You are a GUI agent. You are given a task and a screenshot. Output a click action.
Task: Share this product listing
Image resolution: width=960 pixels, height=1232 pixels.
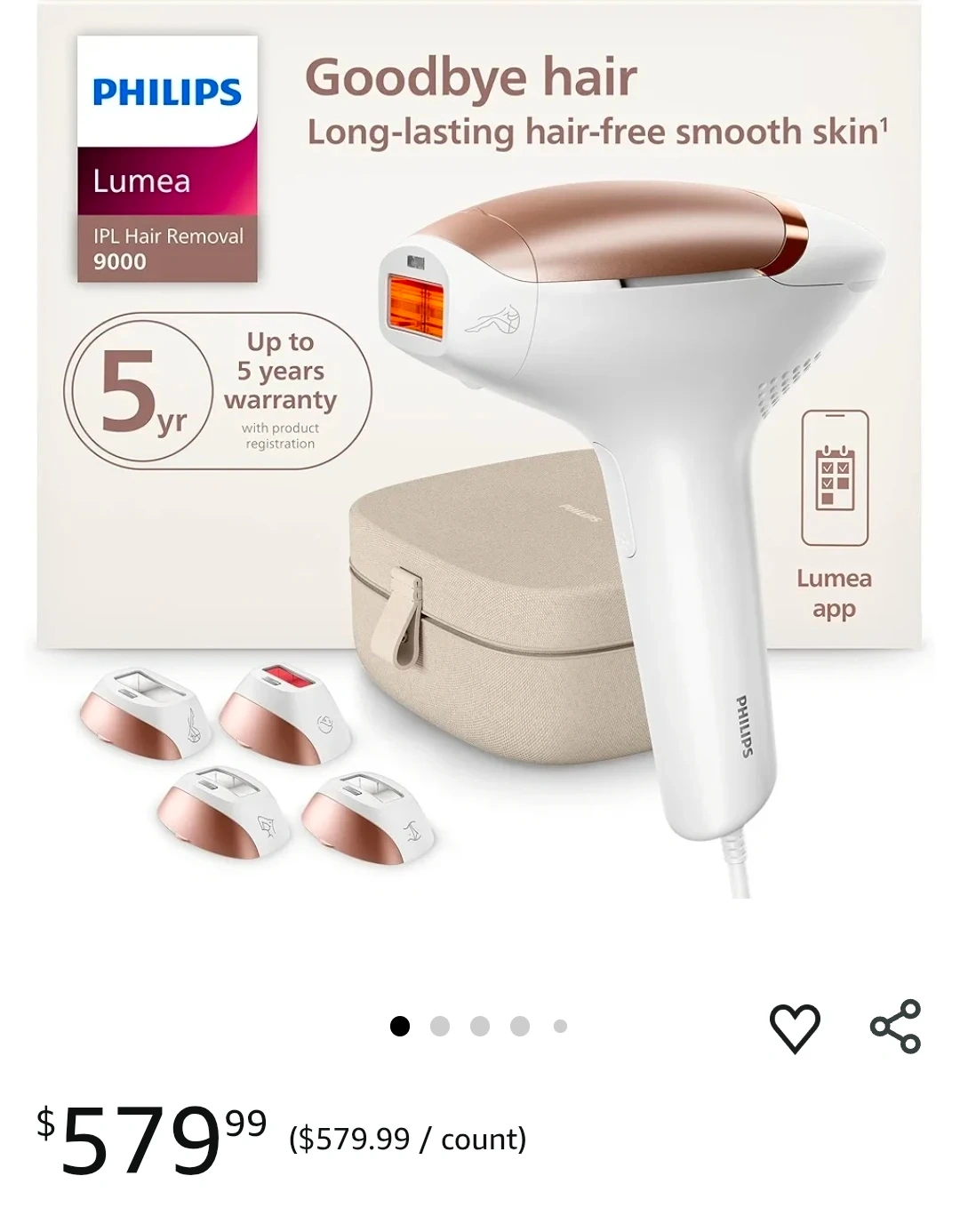pyautogui.click(x=895, y=1027)
